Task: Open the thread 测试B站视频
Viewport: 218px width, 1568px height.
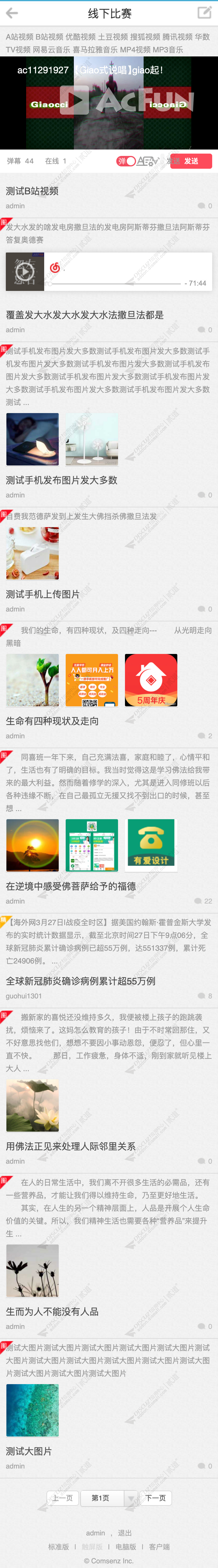Action: pos(32,191)
